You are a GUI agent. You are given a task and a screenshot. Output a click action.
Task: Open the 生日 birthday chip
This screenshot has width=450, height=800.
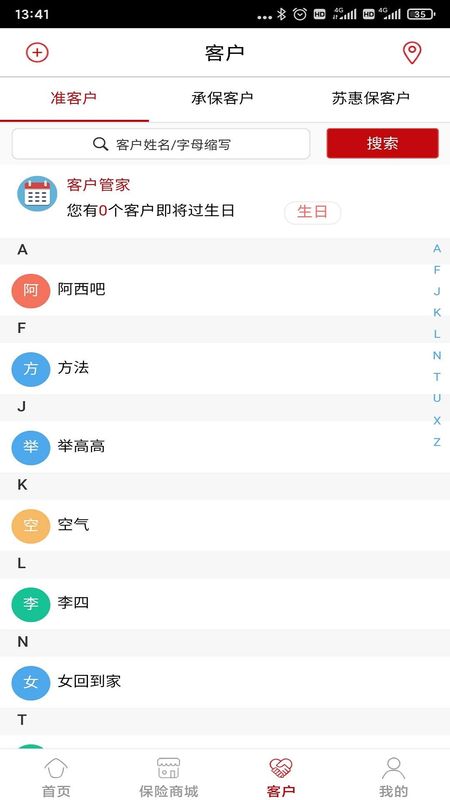click(x=312, y=212)
